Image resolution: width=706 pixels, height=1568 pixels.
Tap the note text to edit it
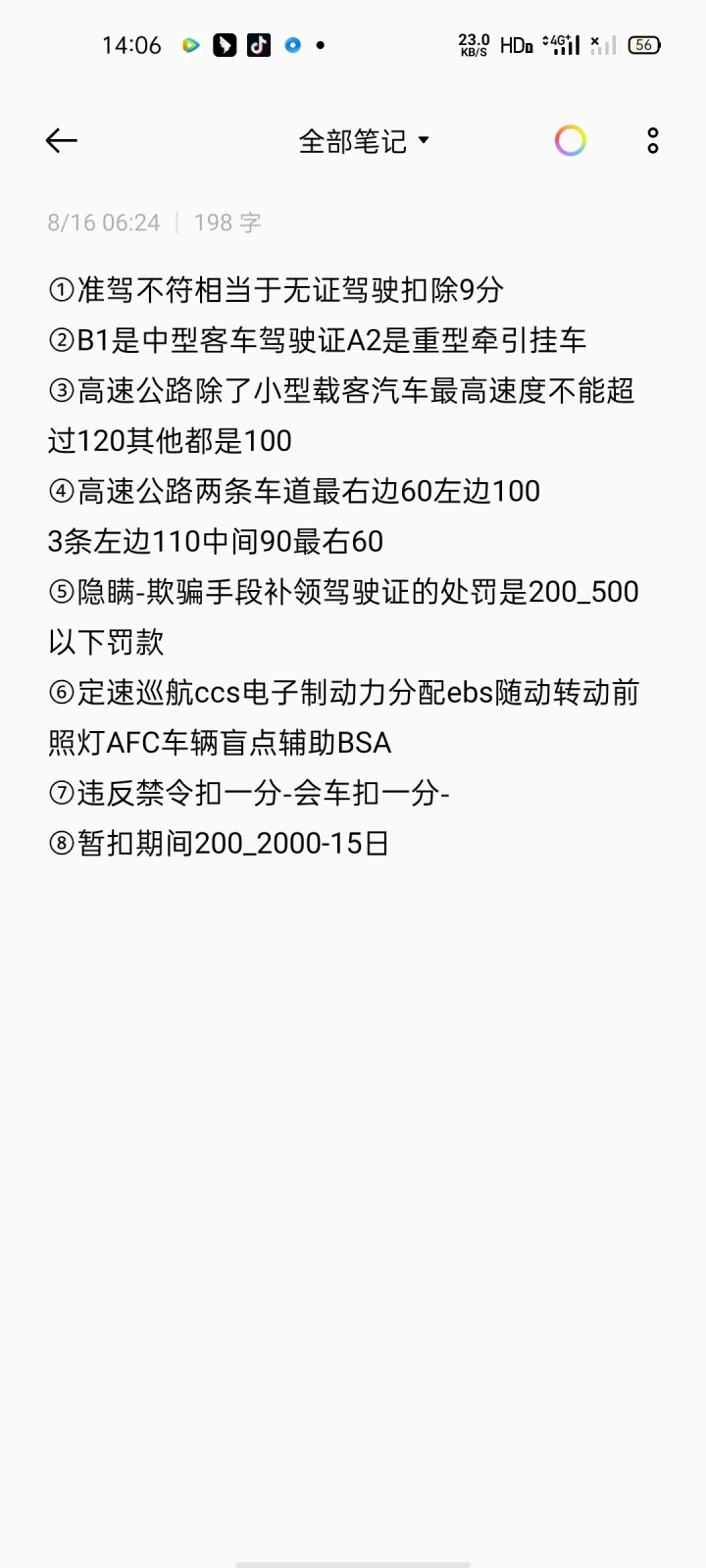[344, 566]
